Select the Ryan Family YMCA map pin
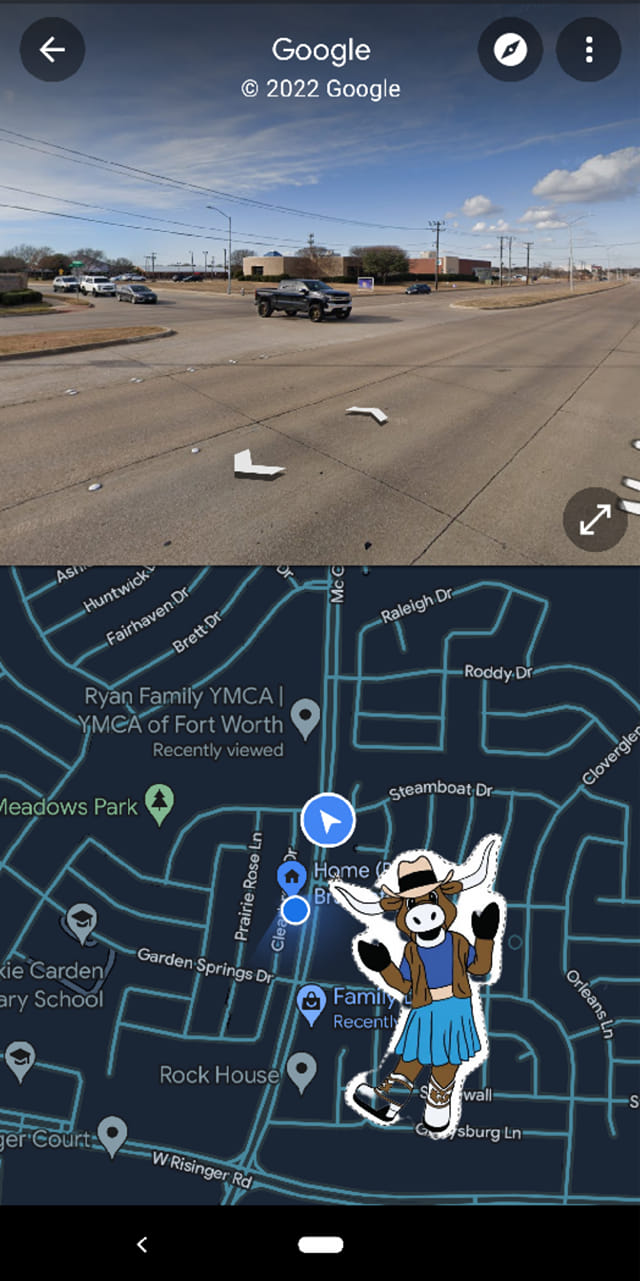The image size is (640, 1281). [x=305, y=718]
